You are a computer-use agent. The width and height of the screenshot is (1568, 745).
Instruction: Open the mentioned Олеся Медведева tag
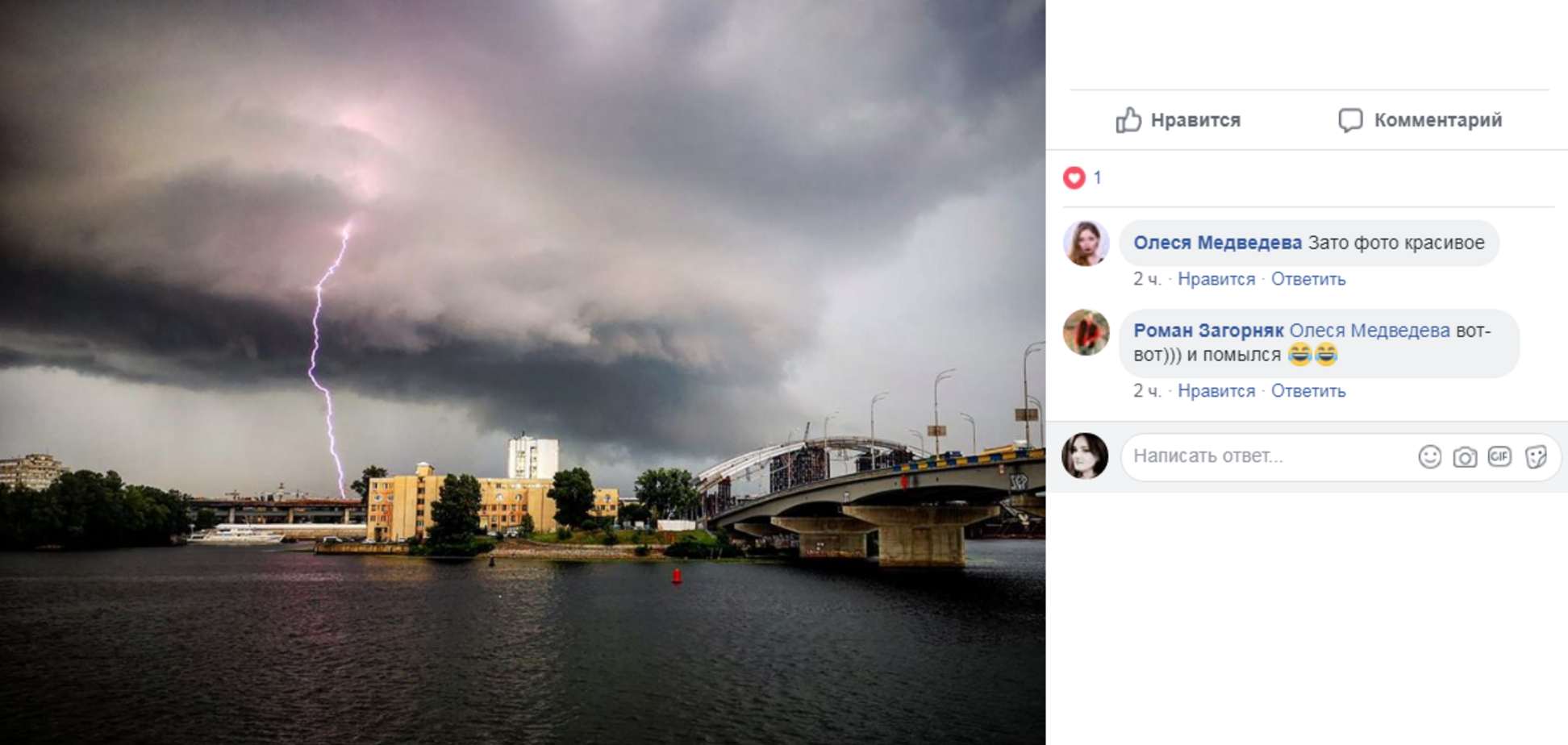(1369, 331)
